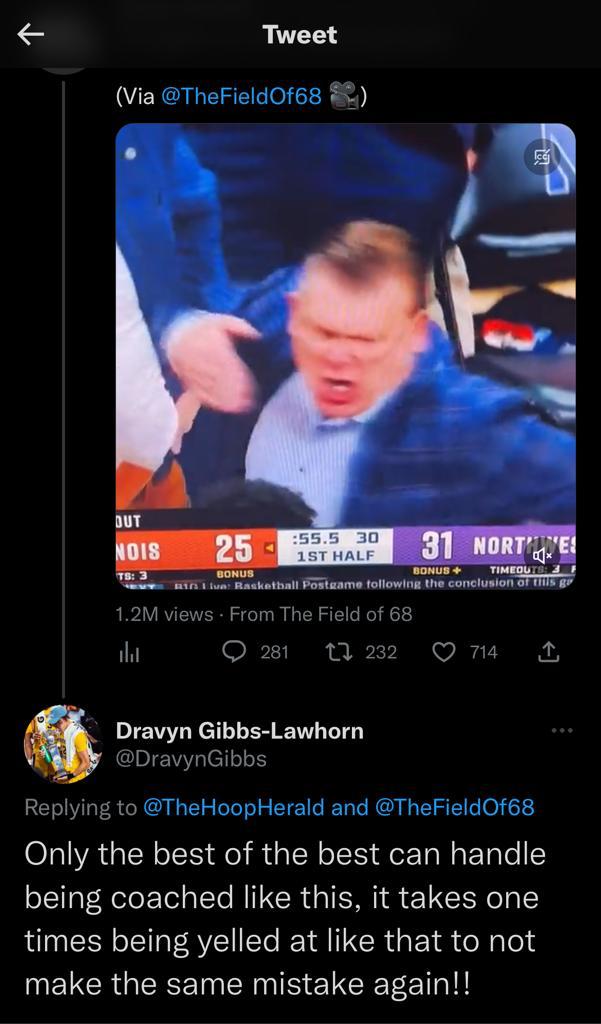Open more options on Dravyn's reply

click(563, 731)
